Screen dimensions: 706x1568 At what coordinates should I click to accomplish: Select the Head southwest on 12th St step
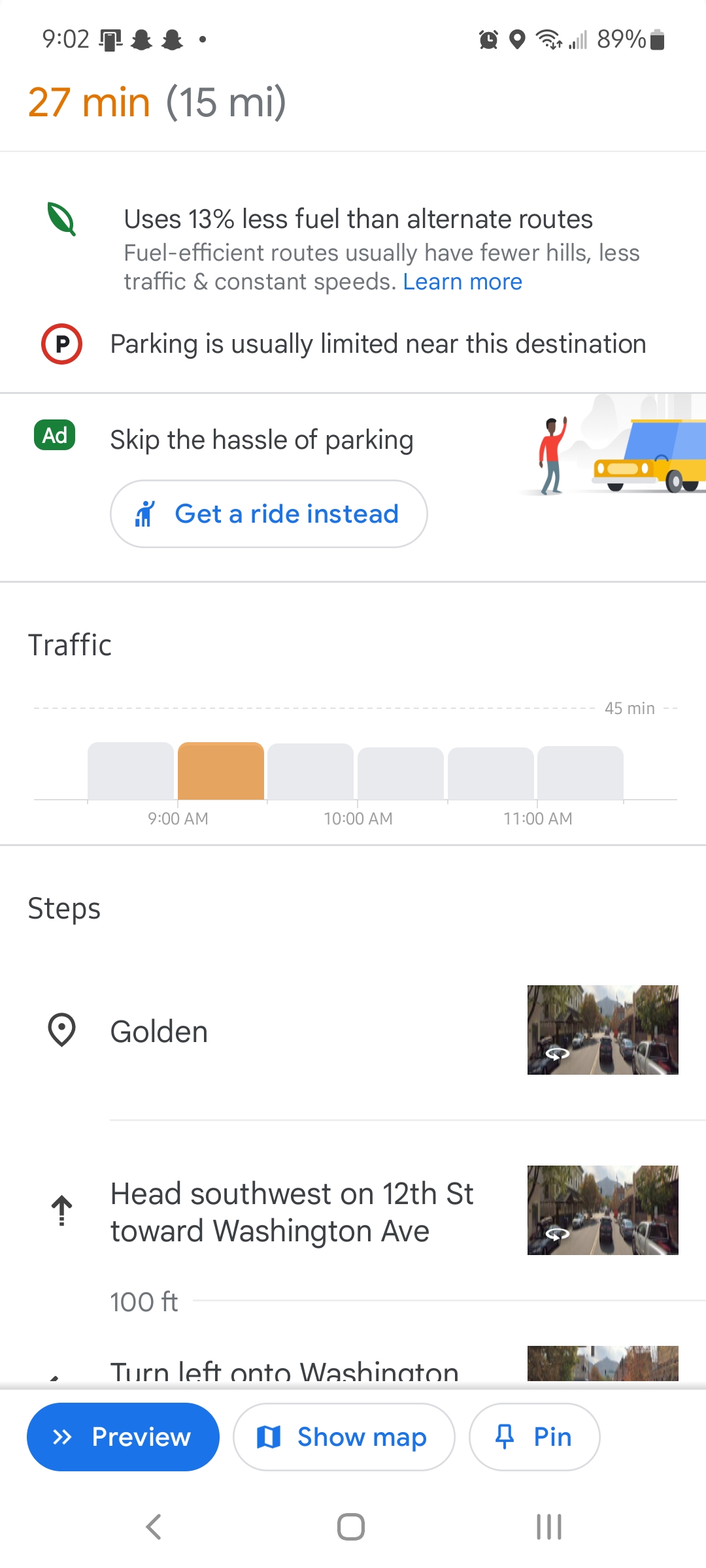coord(292,1213)
